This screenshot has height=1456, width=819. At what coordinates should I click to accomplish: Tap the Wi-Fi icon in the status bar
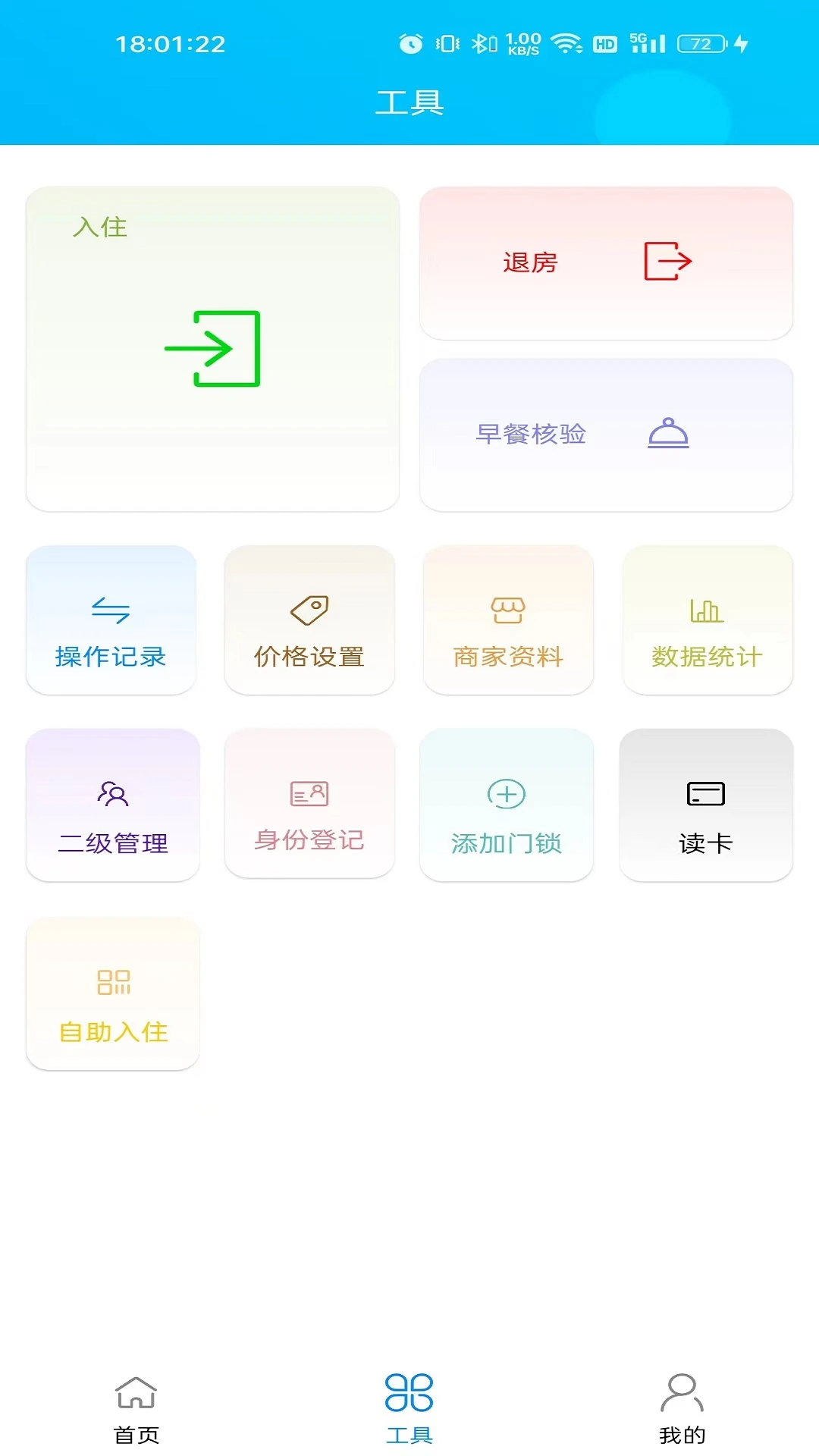pyautogui.click(x=567, y=44)
